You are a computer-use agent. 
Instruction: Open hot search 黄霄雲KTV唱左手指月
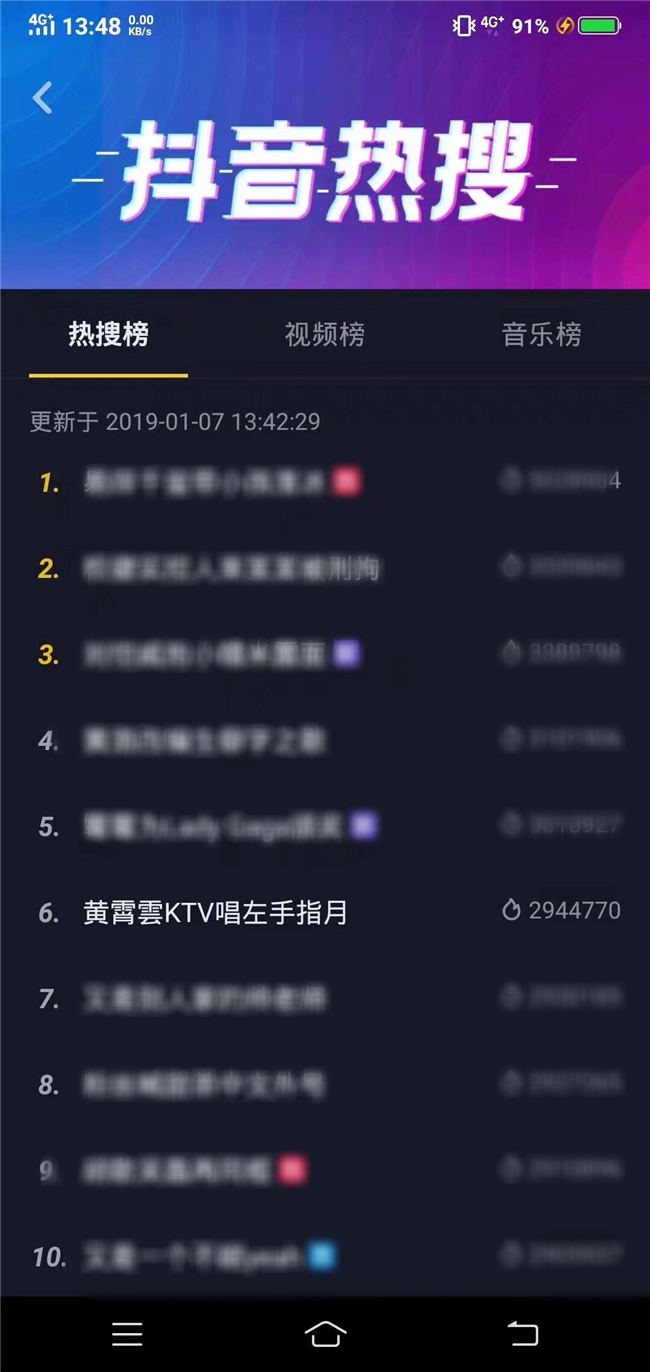coord(216,912)
